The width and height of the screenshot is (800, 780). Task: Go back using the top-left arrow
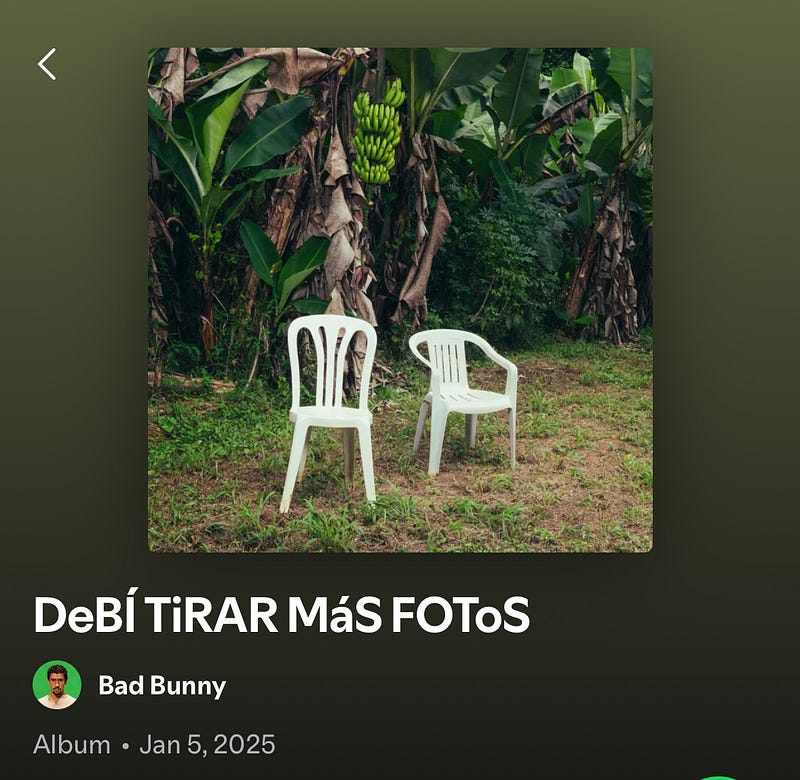tap(47, 64)
